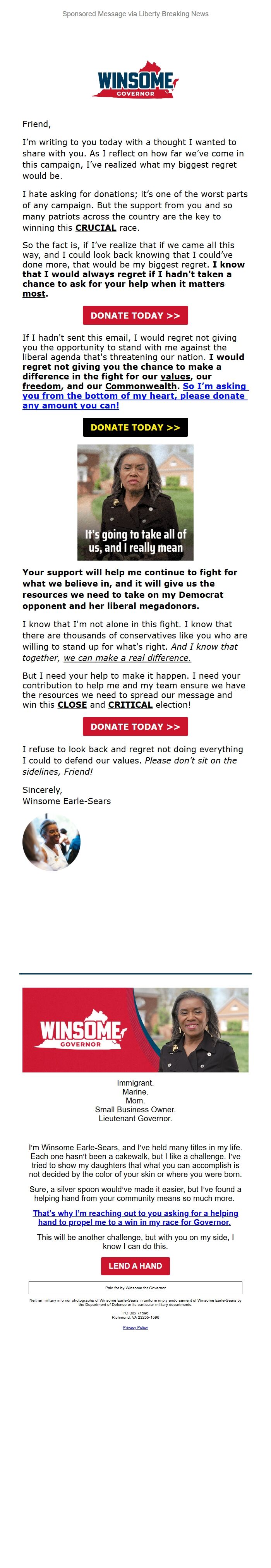The image size is (271, 1568).
Task: Open the 'That's why I'm reaching out' link
Action: click(135, 1217)
